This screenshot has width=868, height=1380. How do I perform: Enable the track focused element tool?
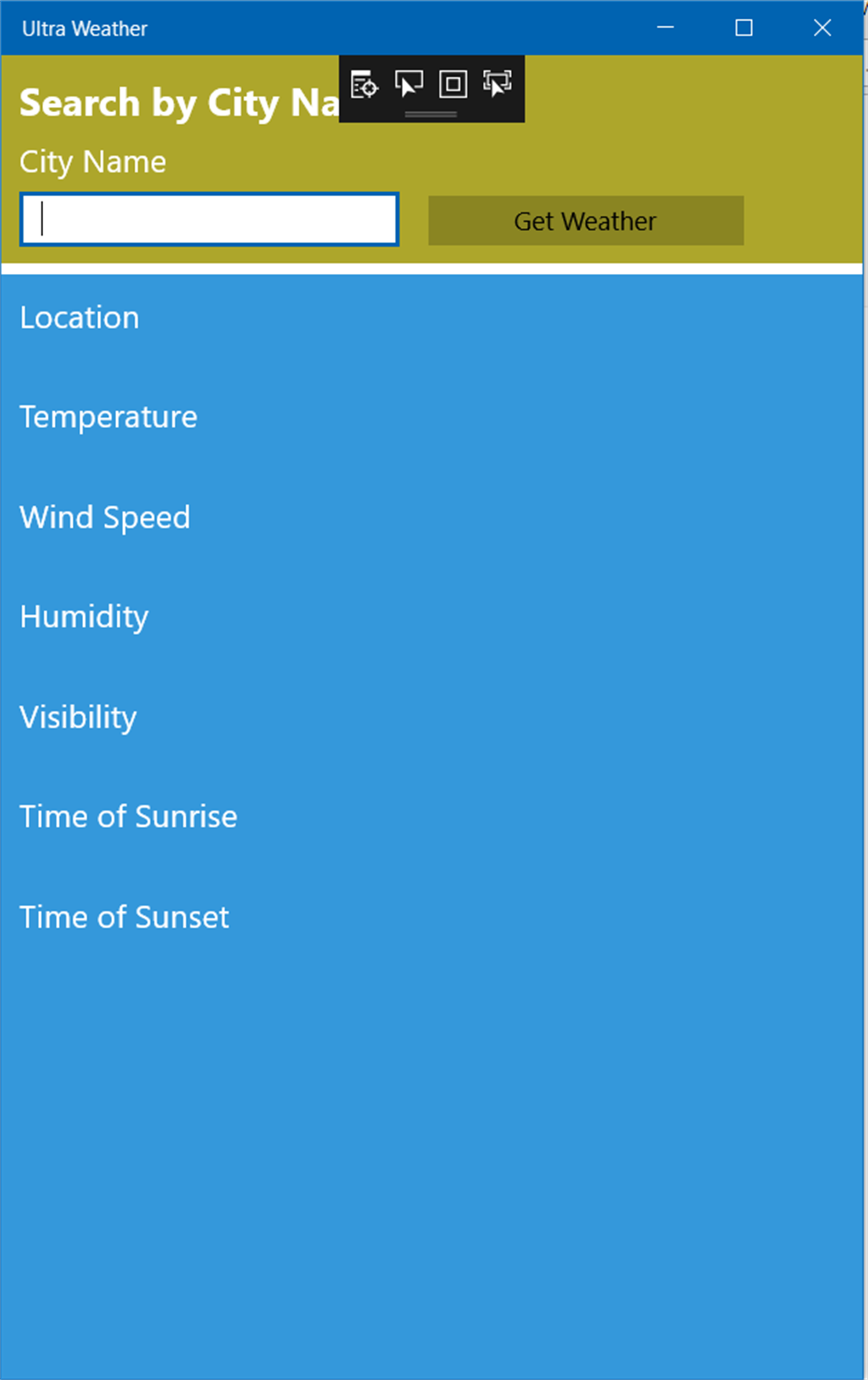coord(497,85)
